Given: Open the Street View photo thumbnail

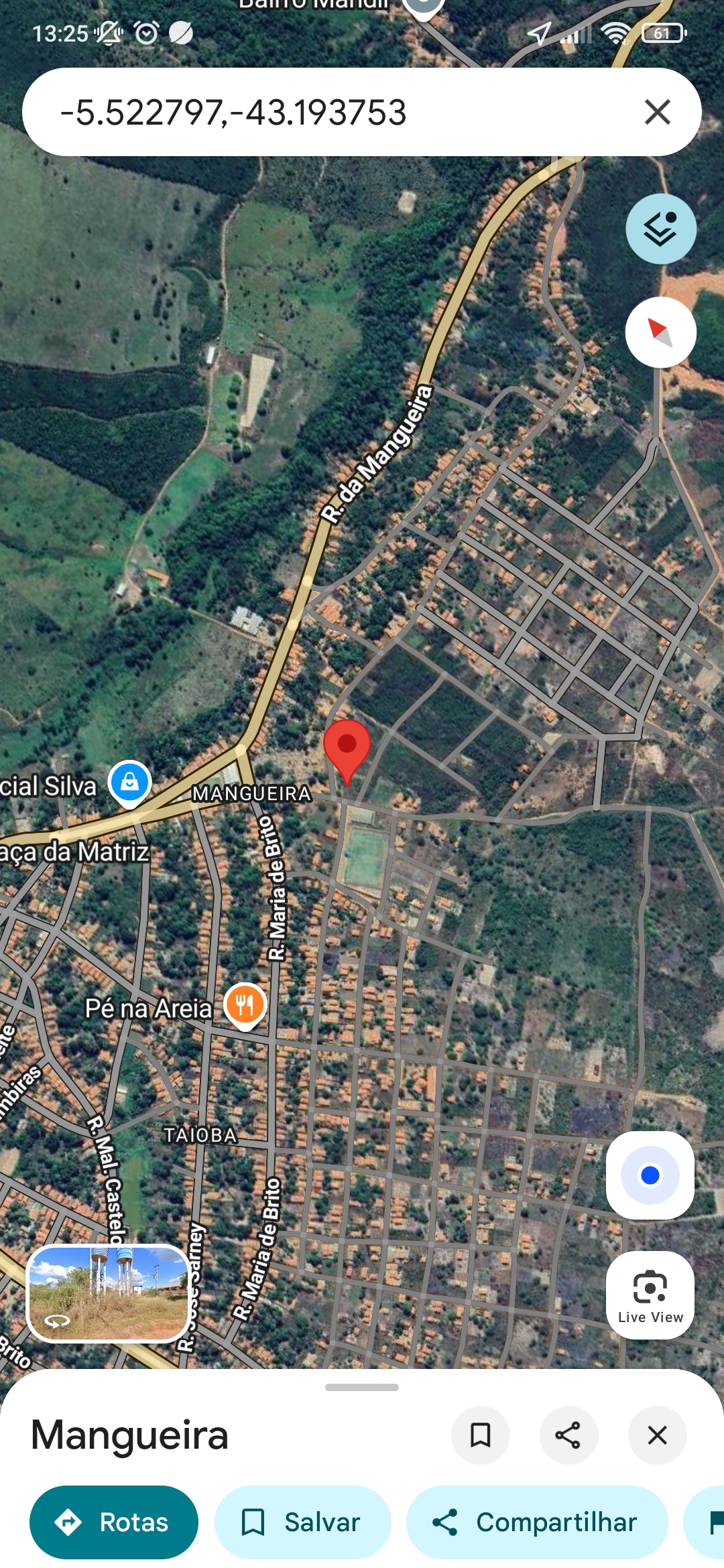Looking at the screenshot, I should 109,1294.
